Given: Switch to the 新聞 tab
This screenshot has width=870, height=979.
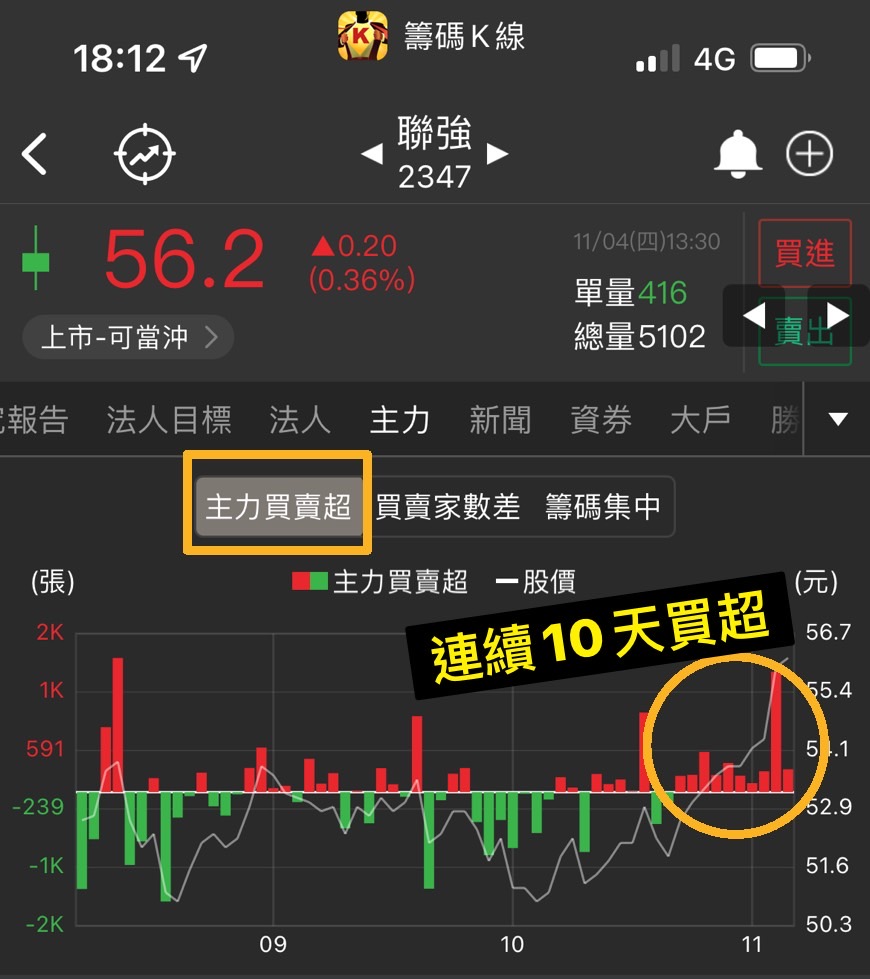Looking at the screenshot, I should click(499, 420).
